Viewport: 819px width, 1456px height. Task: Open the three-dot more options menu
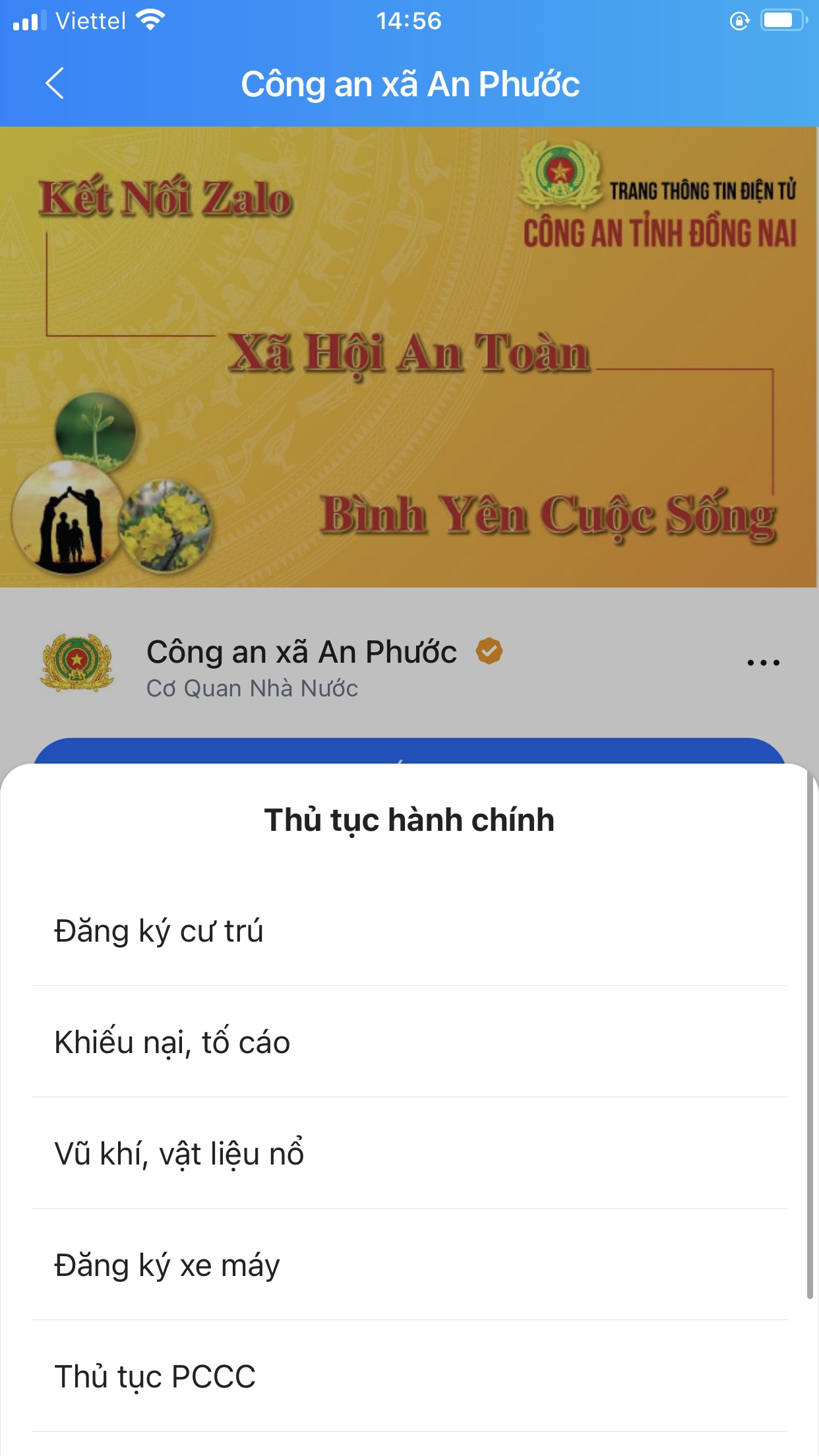[763, 663]
